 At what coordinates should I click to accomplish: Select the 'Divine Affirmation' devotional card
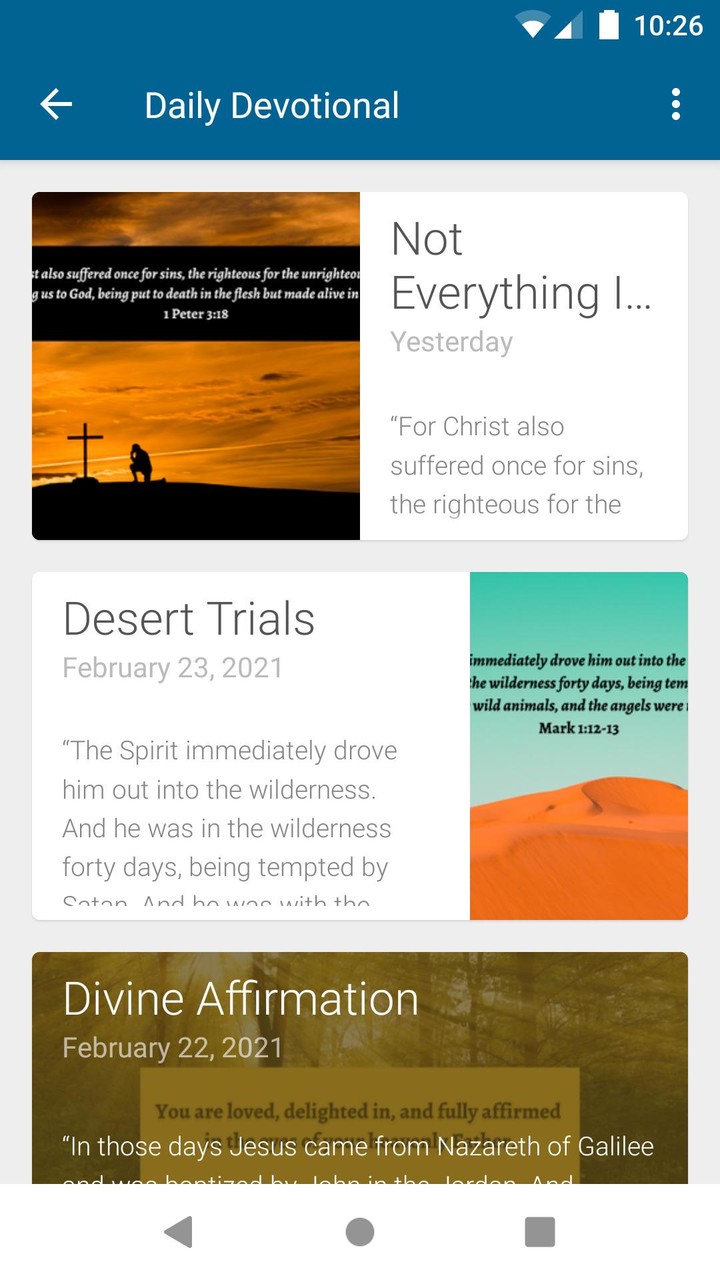click(x=240, y=998)
